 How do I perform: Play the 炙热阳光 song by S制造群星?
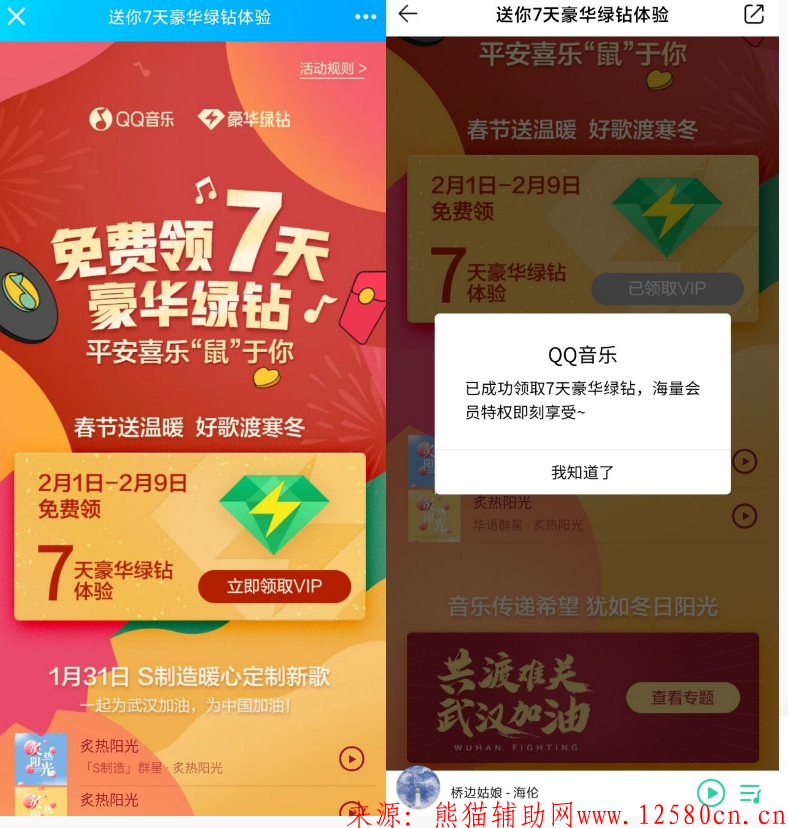(350, 761)
